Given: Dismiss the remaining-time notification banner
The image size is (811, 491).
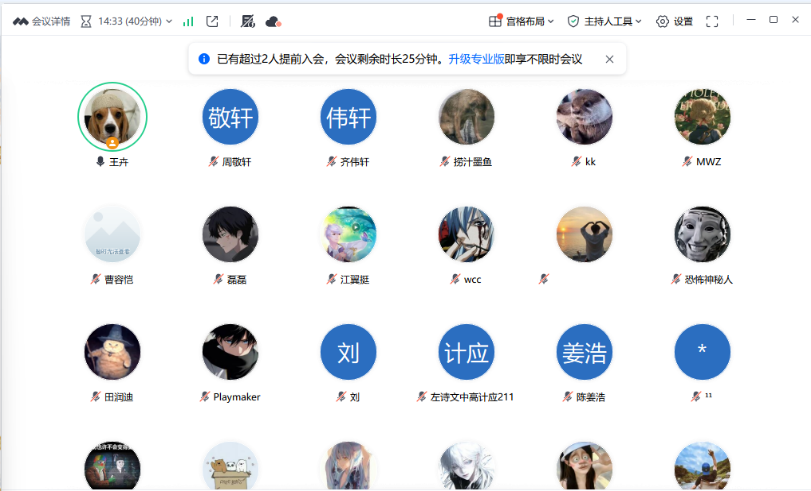Looking at the screenshot, I should tap(610, 59).
